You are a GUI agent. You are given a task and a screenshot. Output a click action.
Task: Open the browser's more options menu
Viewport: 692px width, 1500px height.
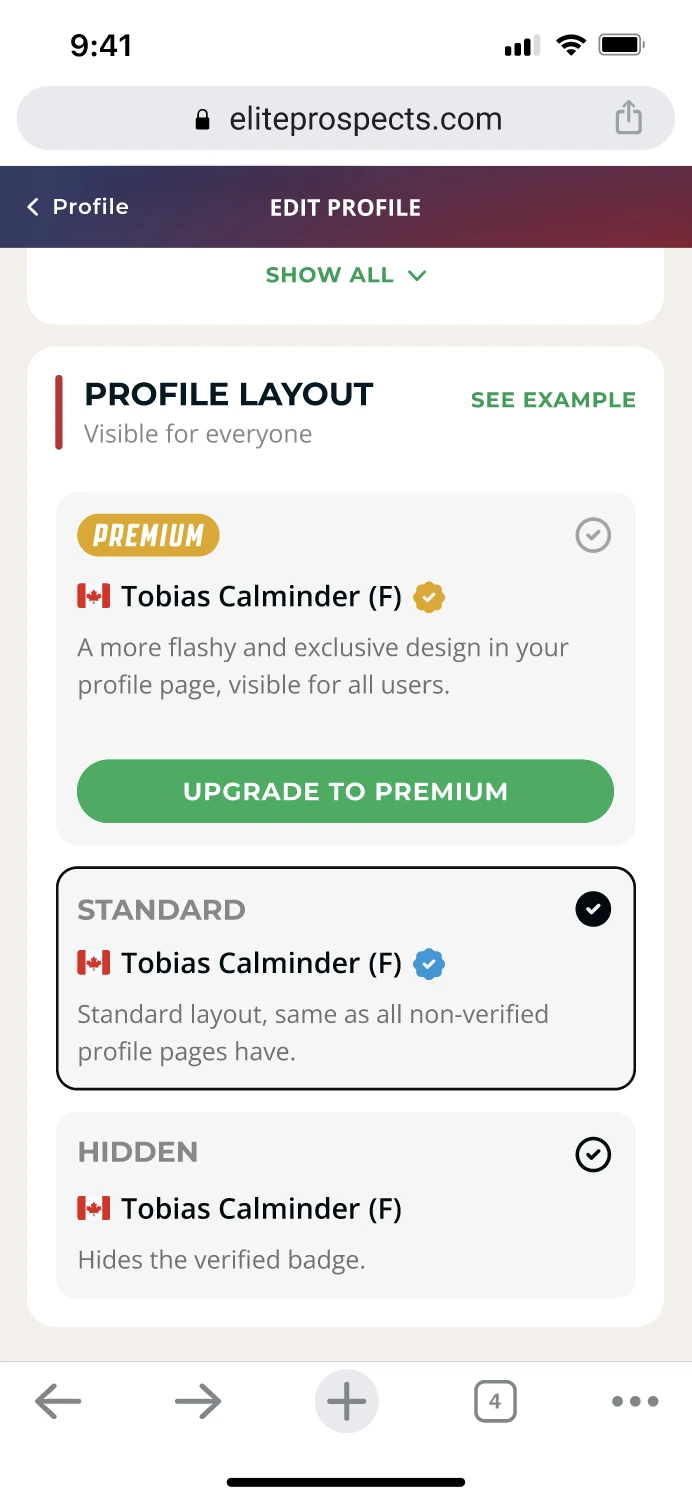click(x=635, y=1402)
